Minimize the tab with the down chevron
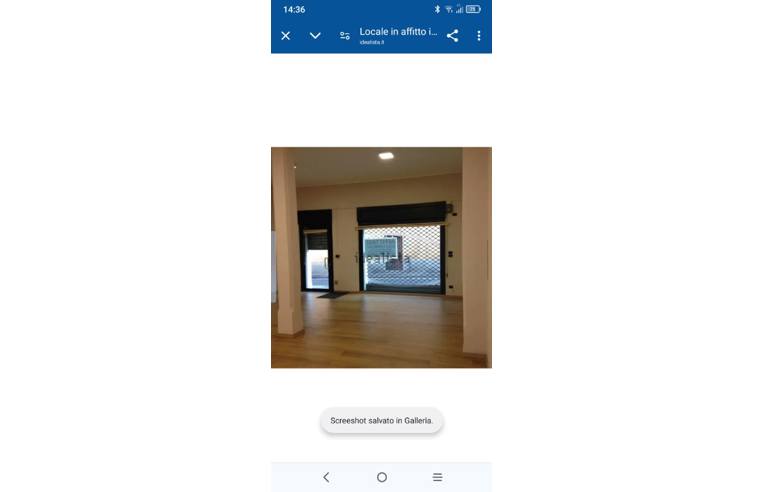This screenshot has height=492, width=764. (315, 36)
